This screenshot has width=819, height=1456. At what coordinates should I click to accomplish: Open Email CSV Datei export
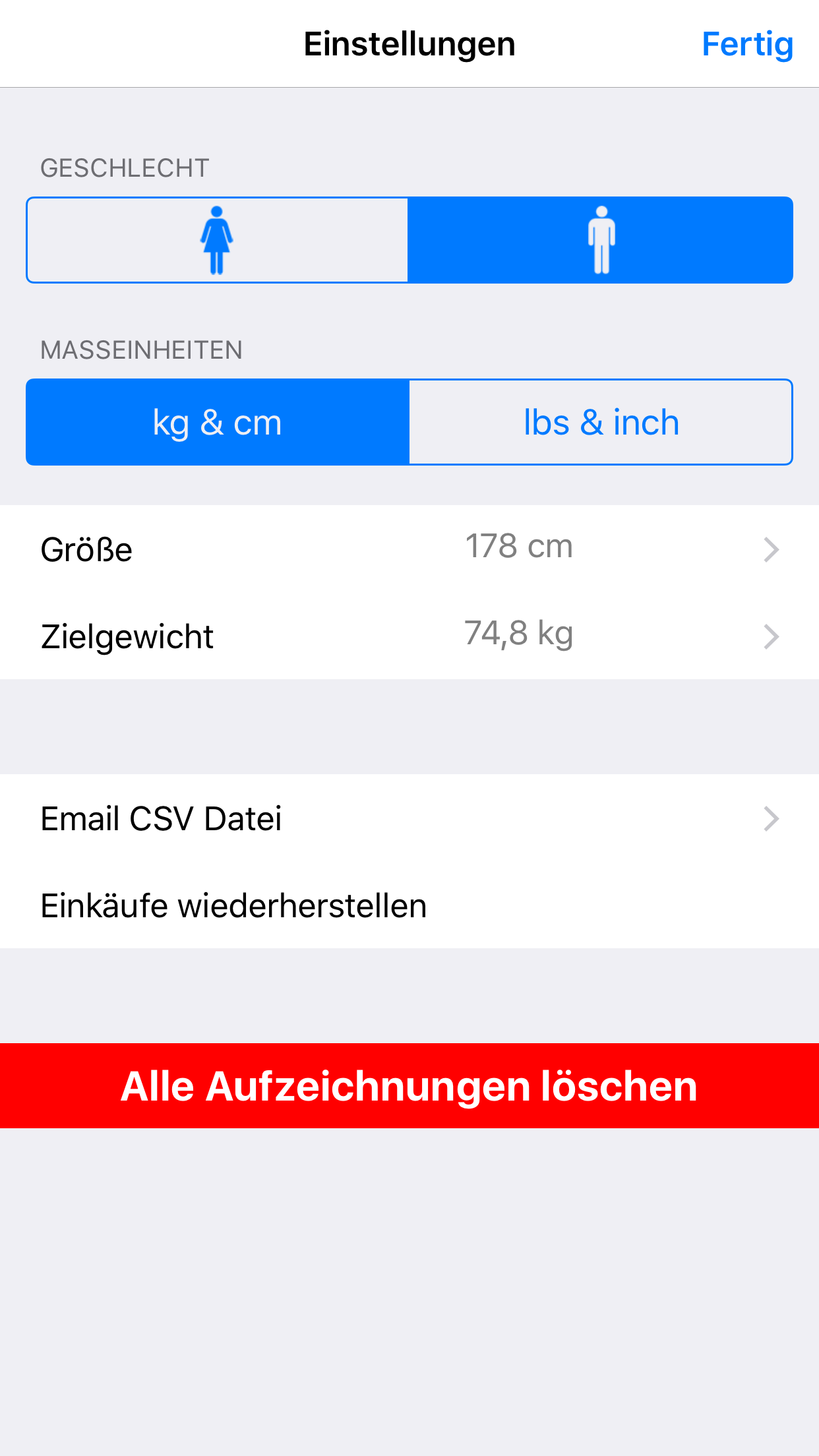coord(409,818)
